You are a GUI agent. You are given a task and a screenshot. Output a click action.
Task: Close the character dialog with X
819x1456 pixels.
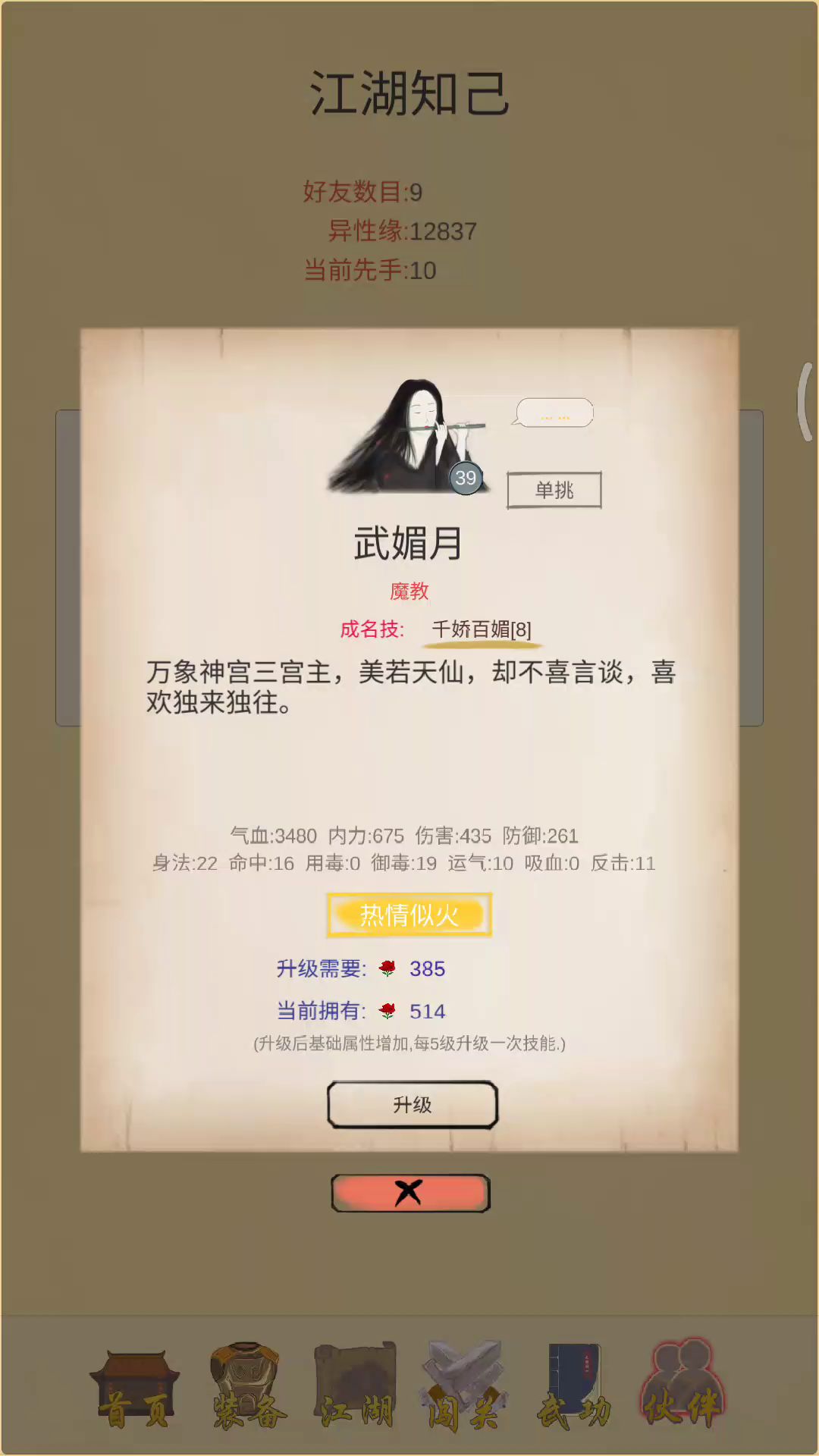[410, 1193]
